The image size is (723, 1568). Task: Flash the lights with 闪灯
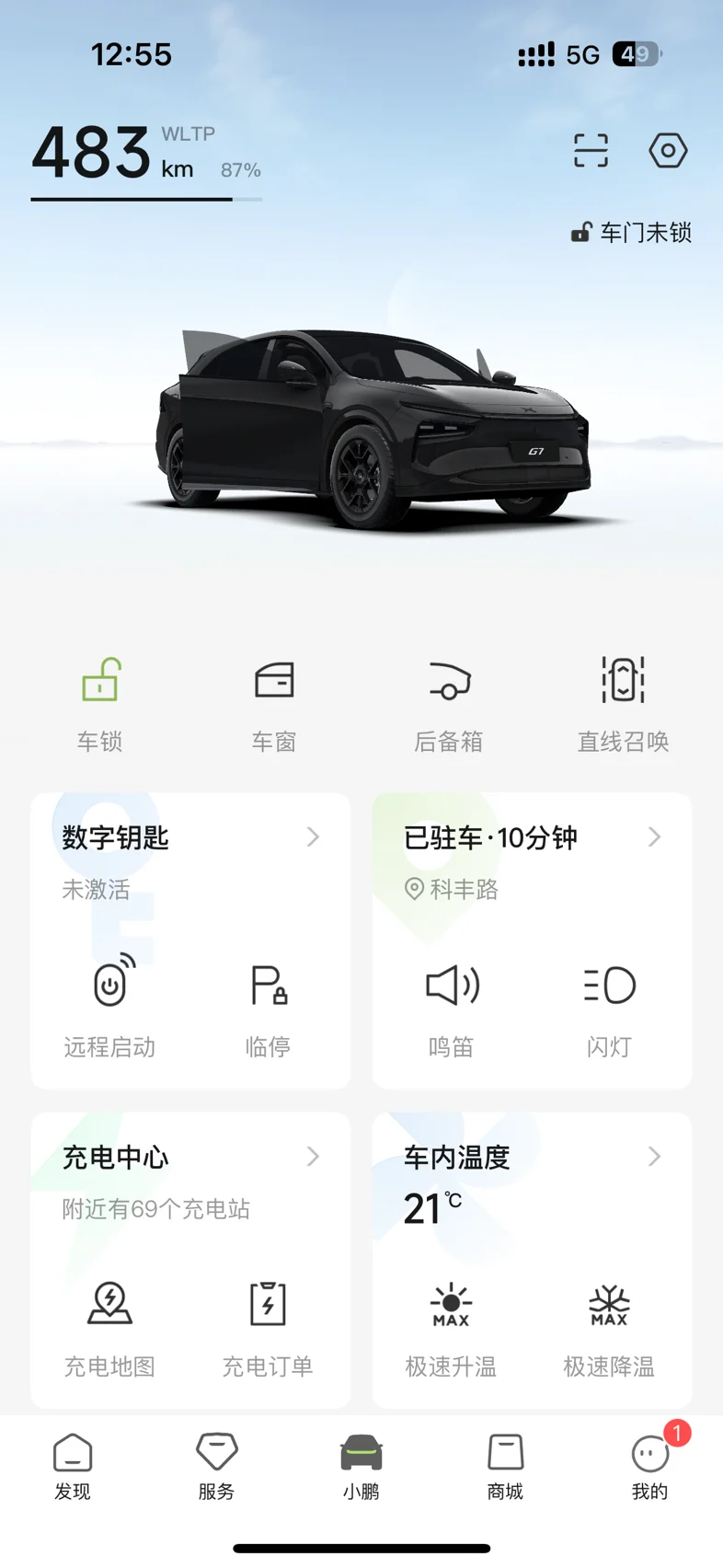pos(609,1008)
